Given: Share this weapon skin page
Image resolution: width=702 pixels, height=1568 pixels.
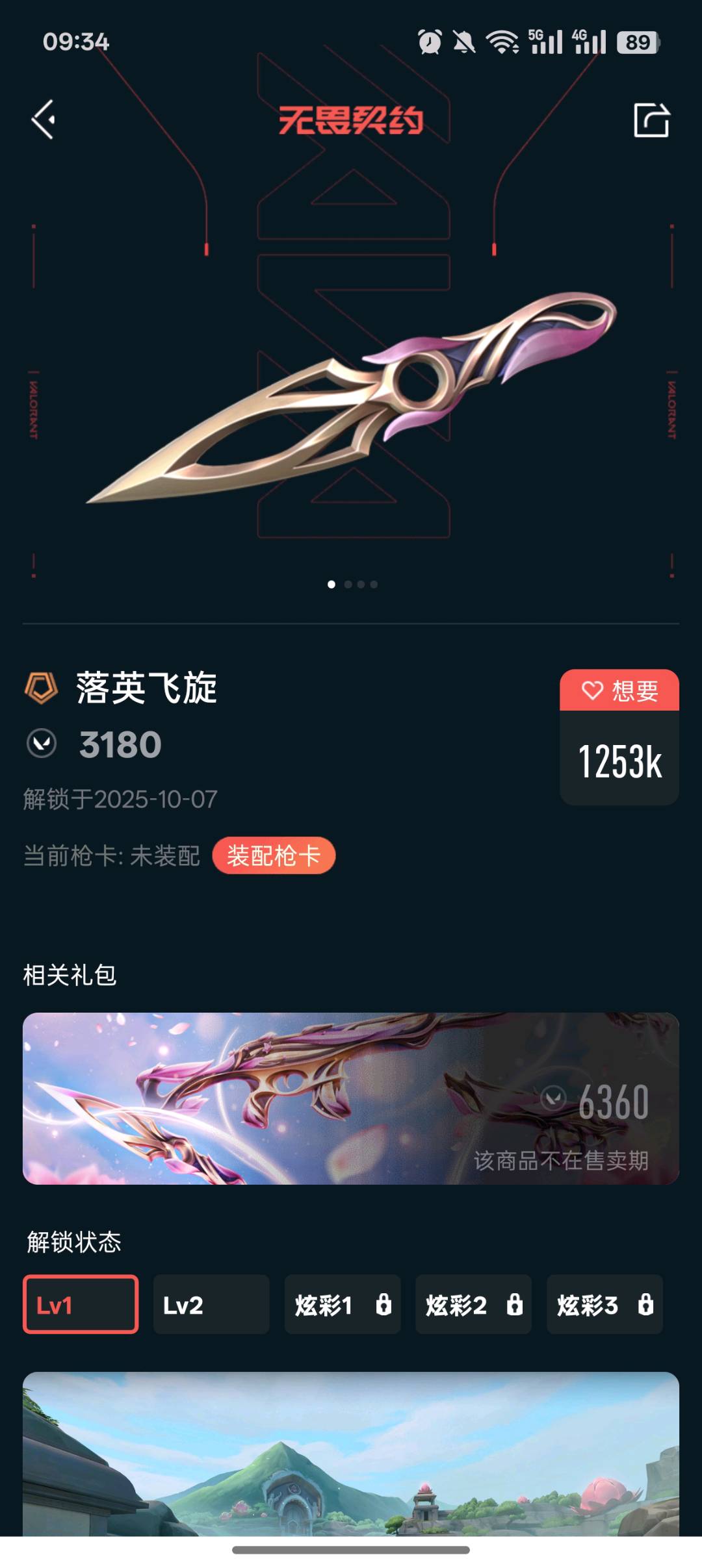Looking at the screenshot, I should point(651,120).
